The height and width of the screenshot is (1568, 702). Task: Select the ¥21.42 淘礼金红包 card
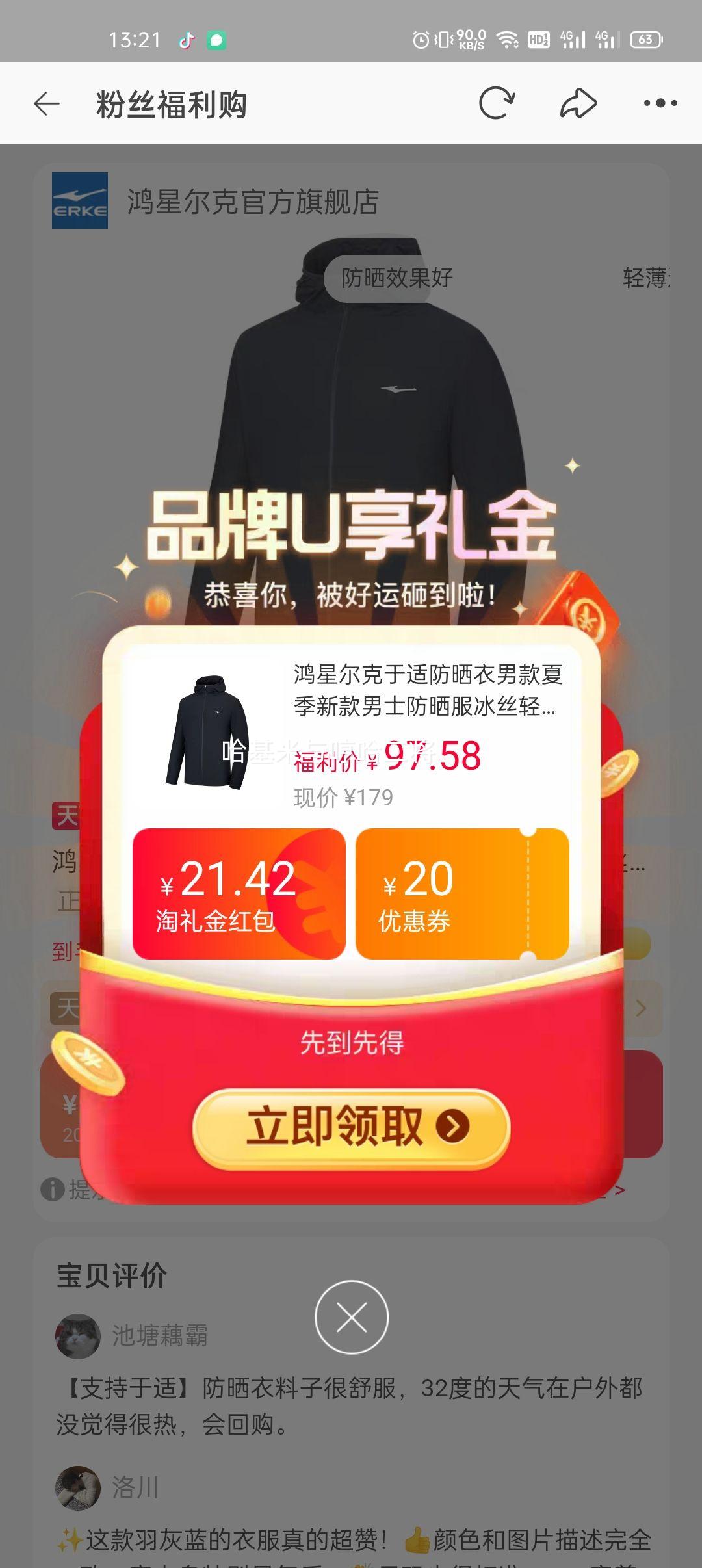click(x=240, y=902)
